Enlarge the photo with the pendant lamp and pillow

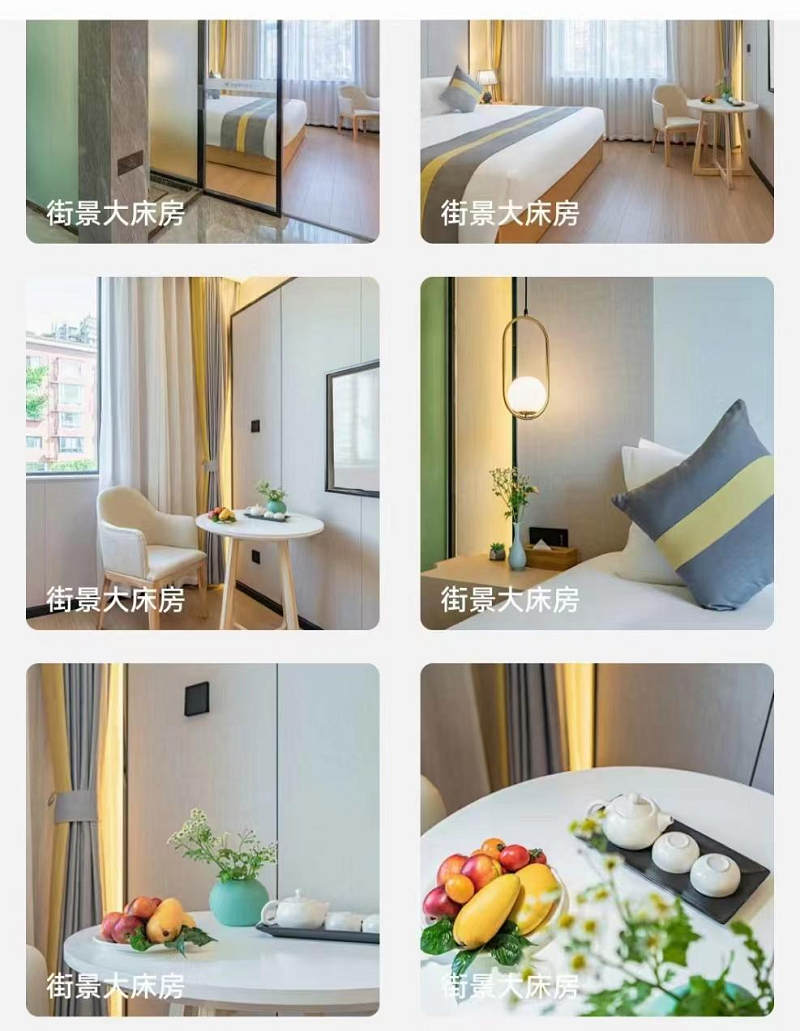point(596,452)
